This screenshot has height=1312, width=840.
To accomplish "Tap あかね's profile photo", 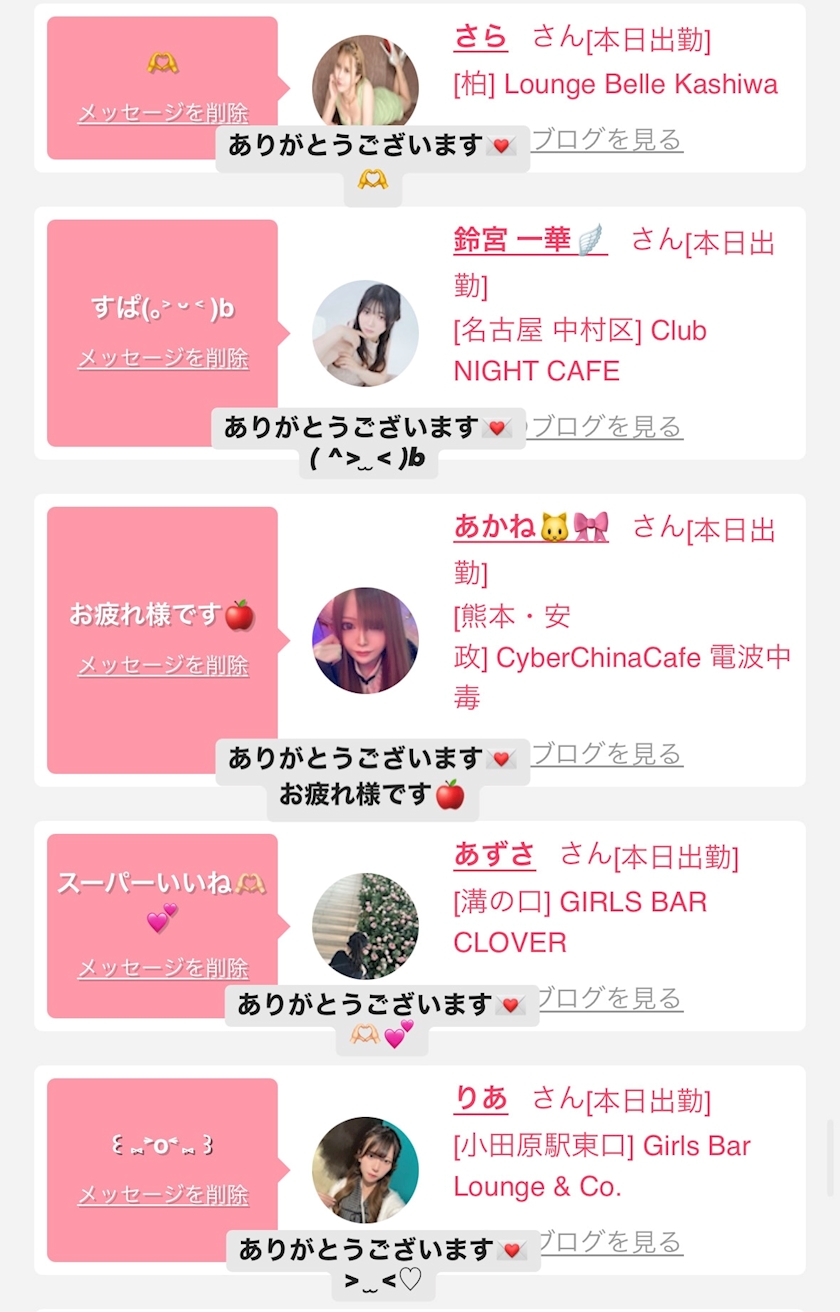I will click(365, 640).
